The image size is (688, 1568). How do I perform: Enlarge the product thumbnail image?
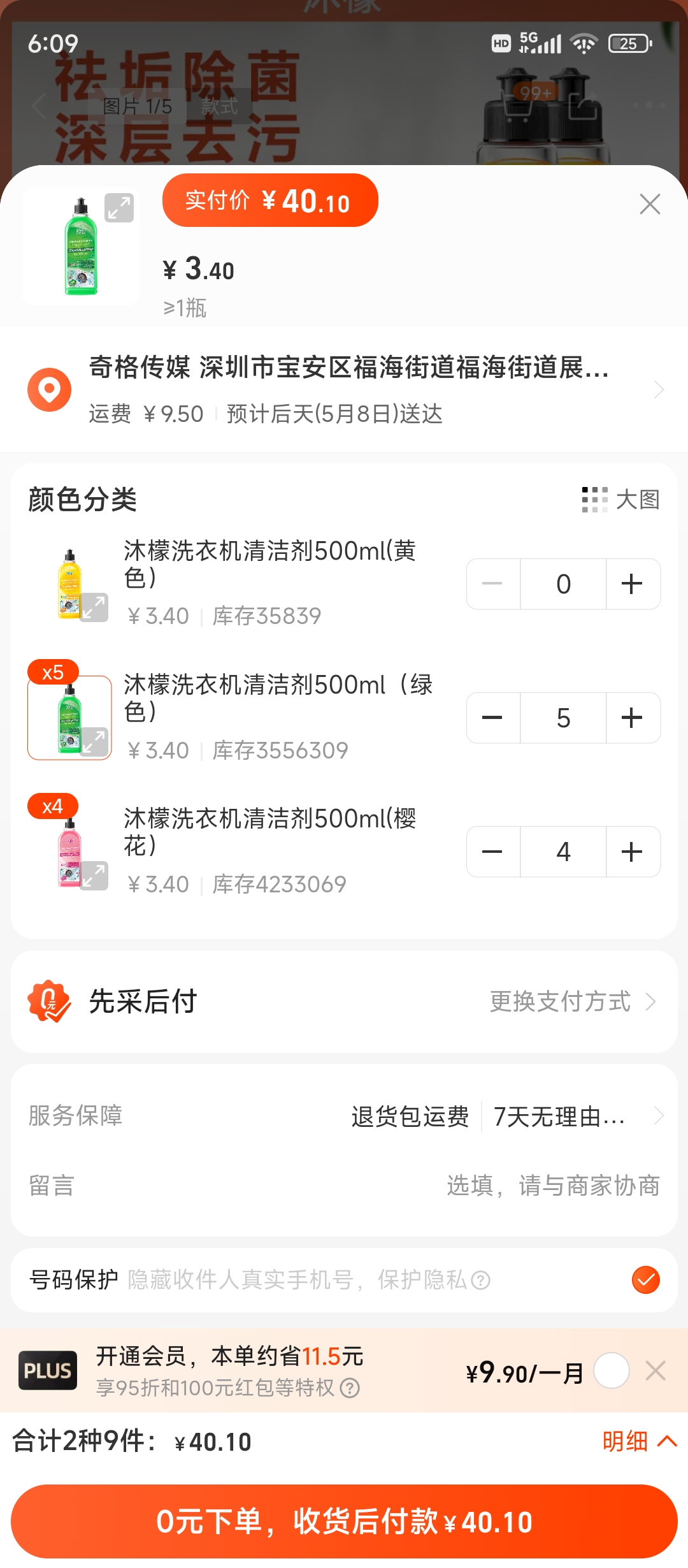point(119,208)
